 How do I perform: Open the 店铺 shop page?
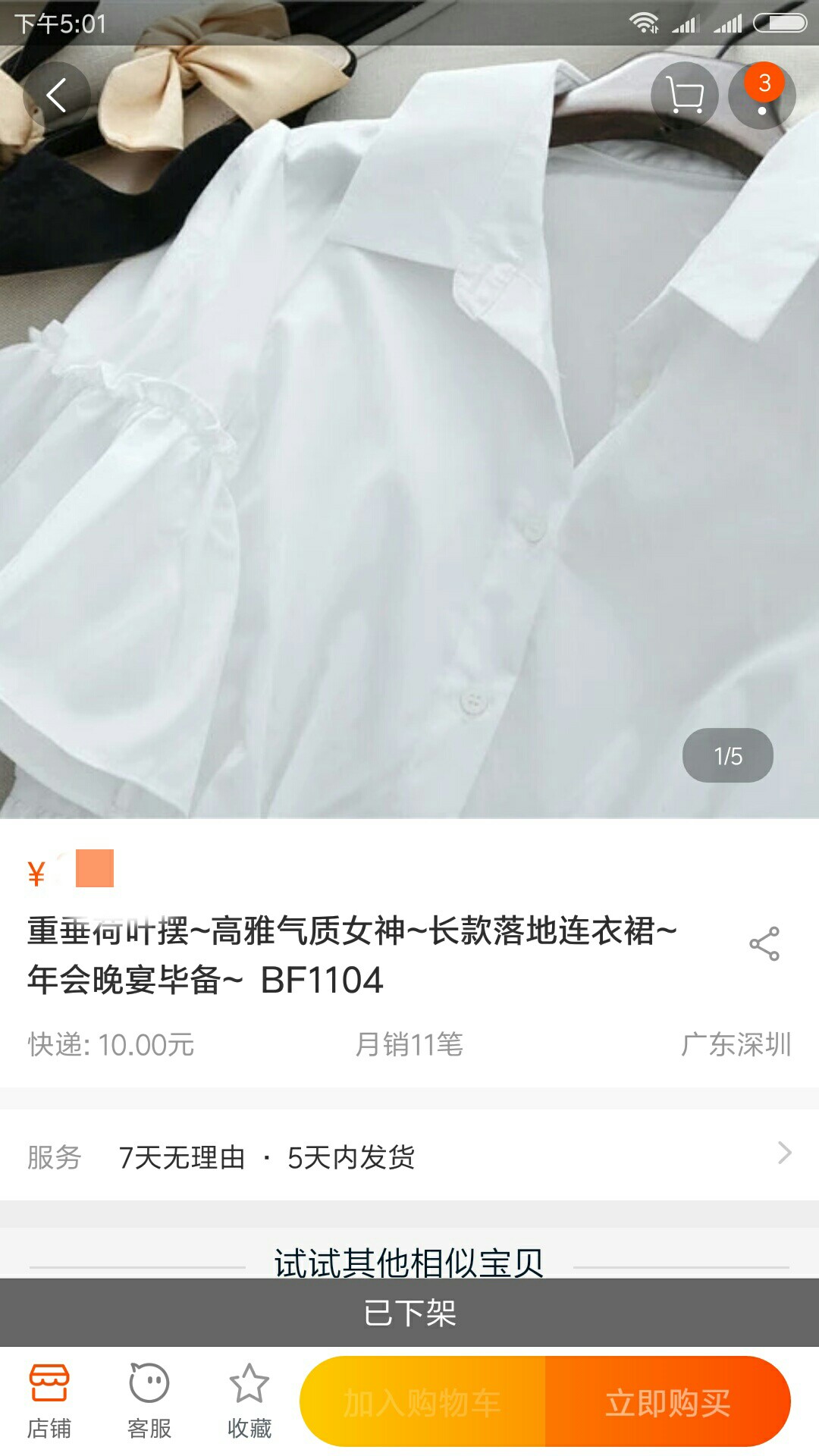tap(49, 1401)
